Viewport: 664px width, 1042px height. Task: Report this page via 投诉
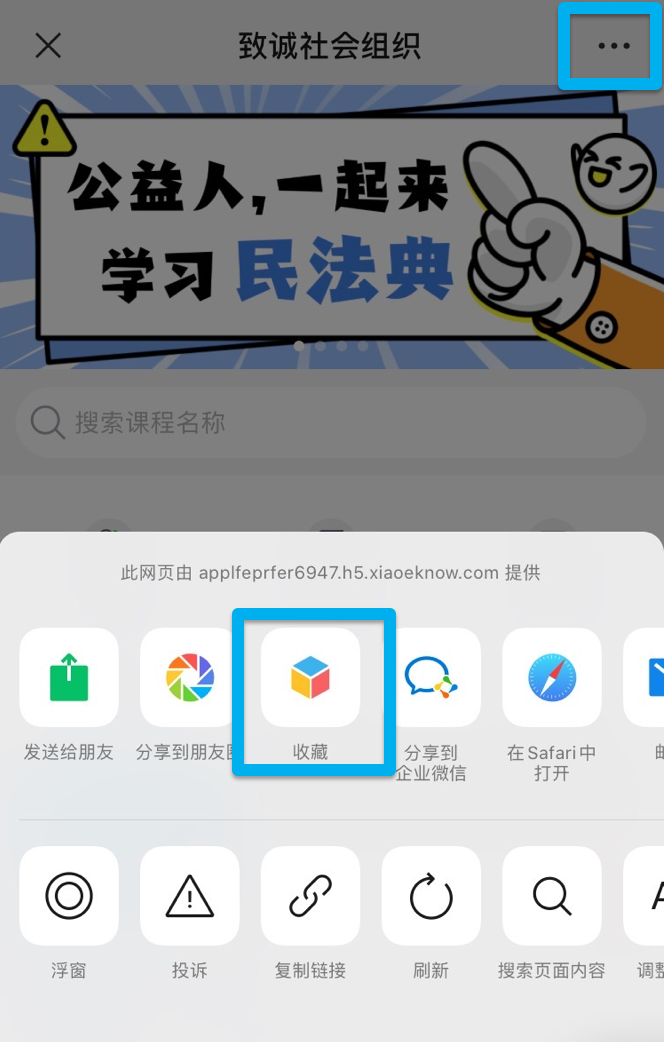pos(190,896)
